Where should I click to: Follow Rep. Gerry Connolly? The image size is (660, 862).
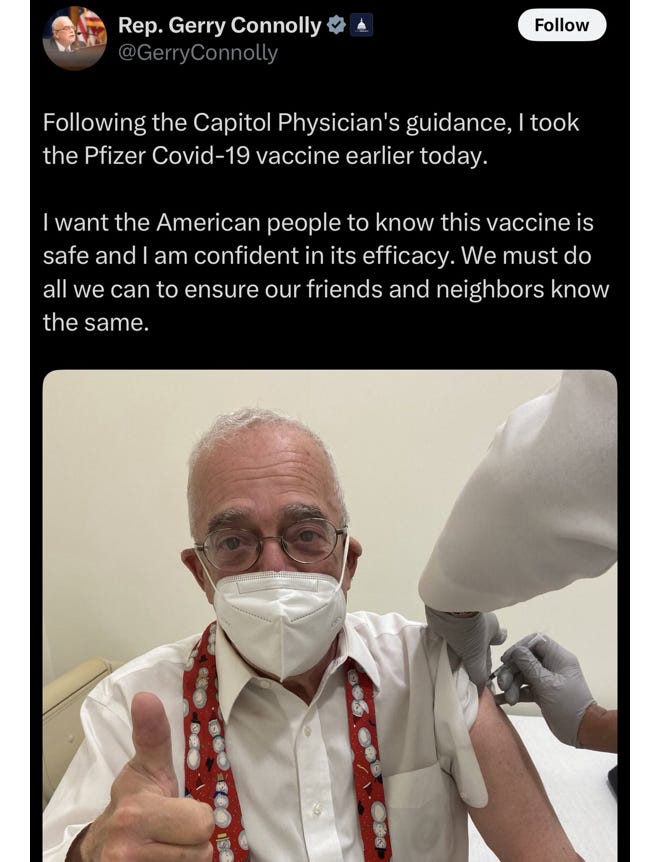pyautogui.click(x=561, y=25)
